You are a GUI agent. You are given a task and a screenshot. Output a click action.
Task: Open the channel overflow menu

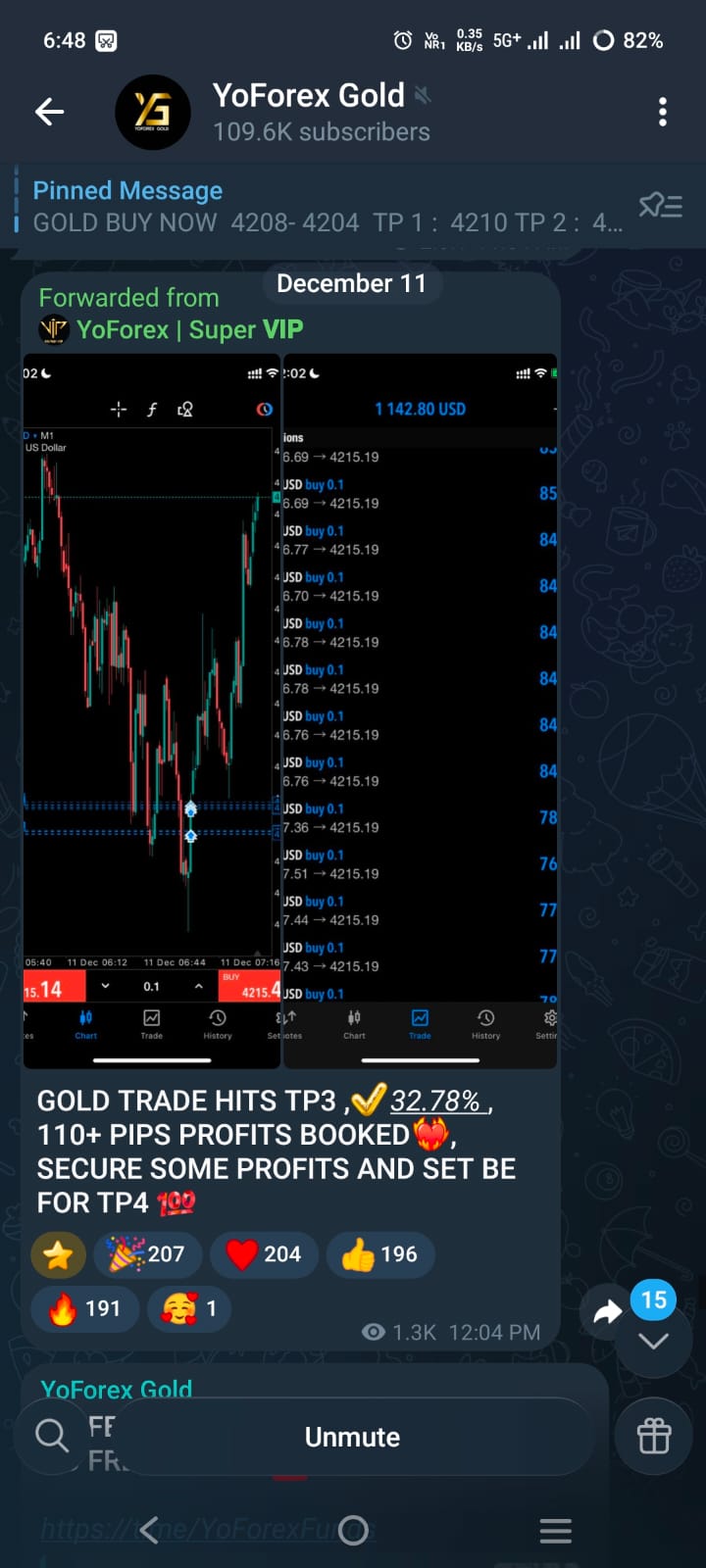click(x=663, y=112)
